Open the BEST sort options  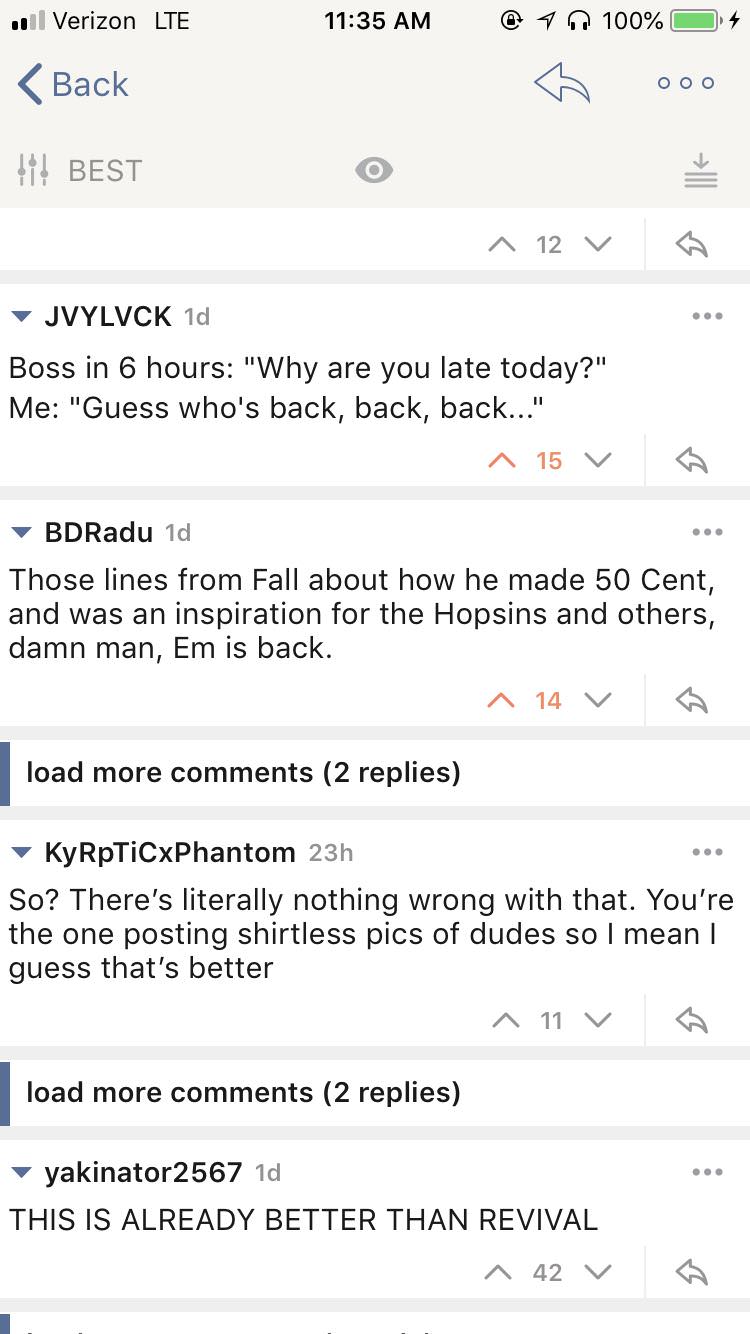coord(105,170)
